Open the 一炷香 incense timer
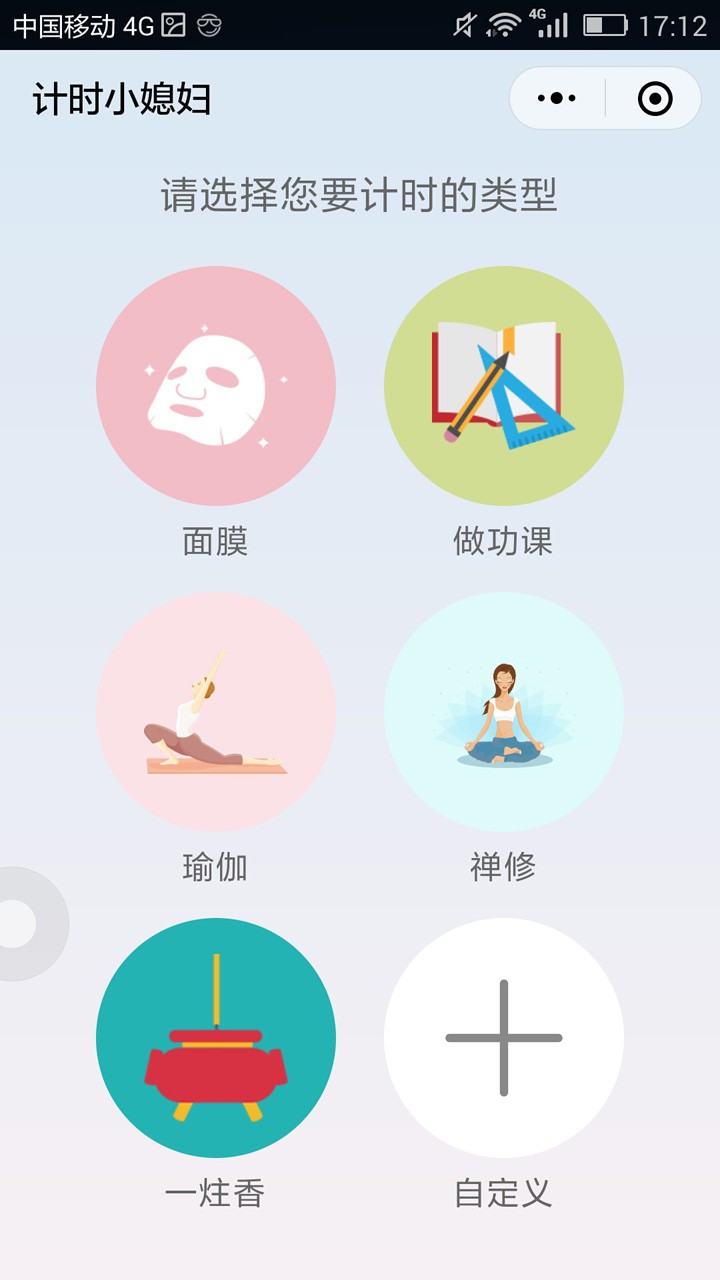Screen dimensions: 720x1280 tap(216, 1038)
